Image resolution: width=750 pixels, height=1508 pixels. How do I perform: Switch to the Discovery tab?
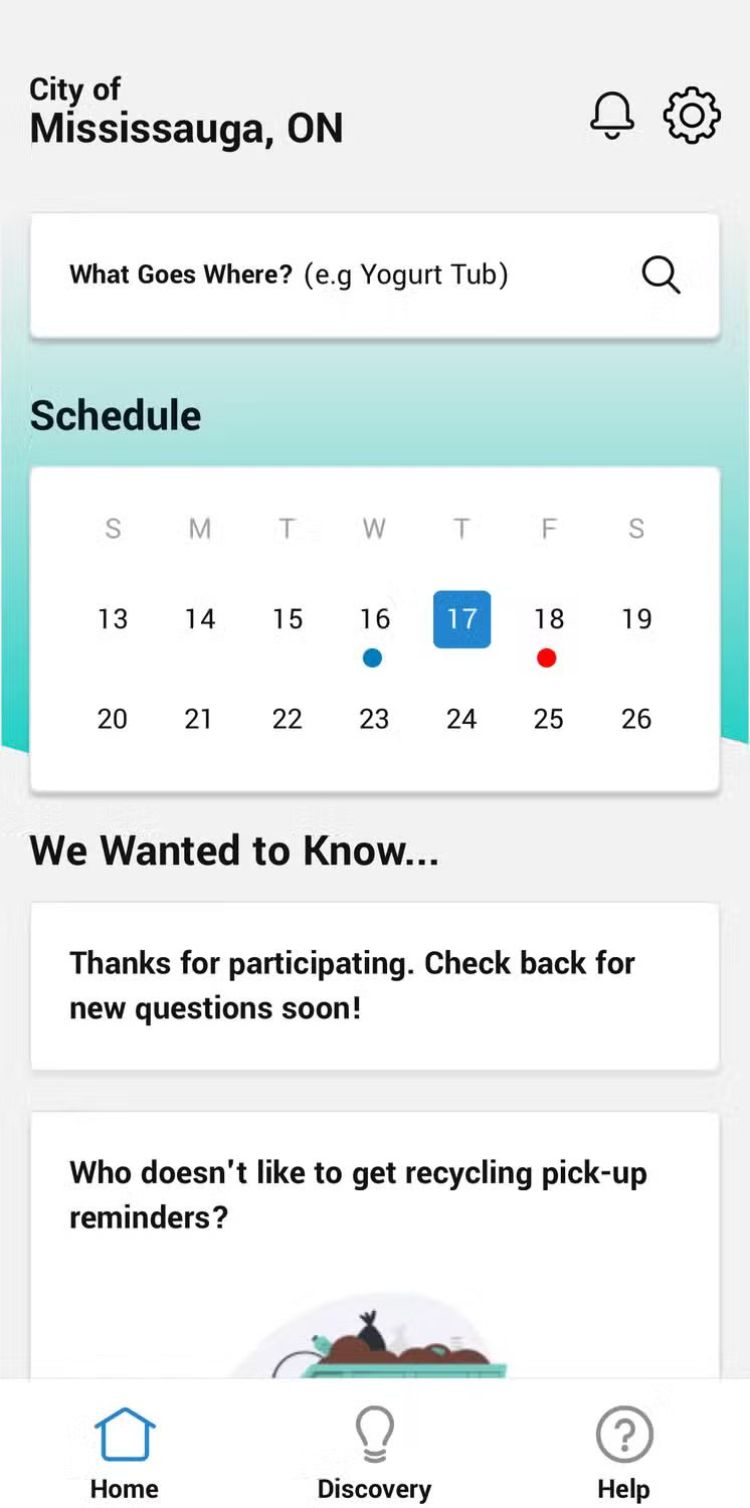[374, 1451]
